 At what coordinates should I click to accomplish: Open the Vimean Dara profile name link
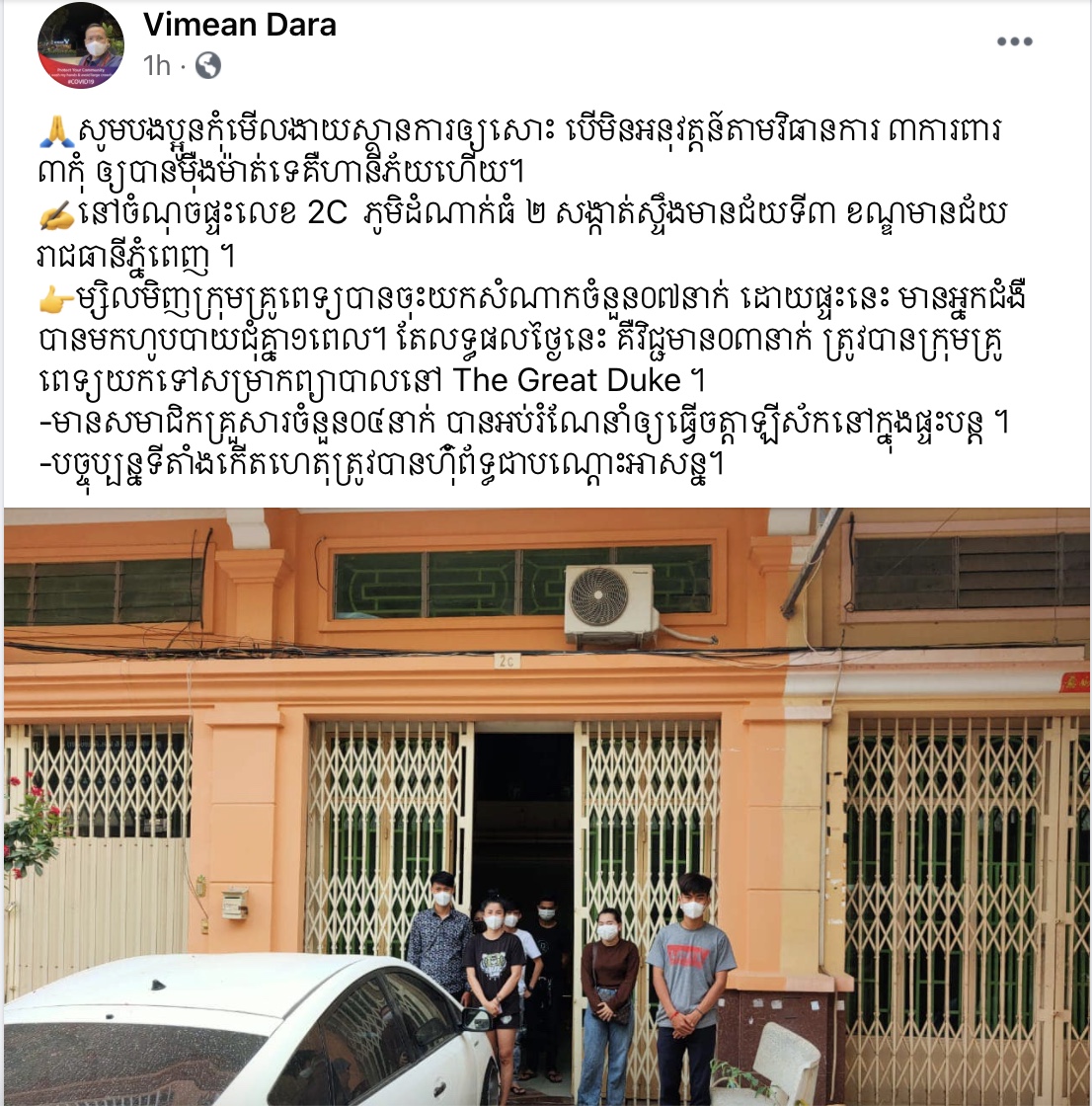point(239,25)
